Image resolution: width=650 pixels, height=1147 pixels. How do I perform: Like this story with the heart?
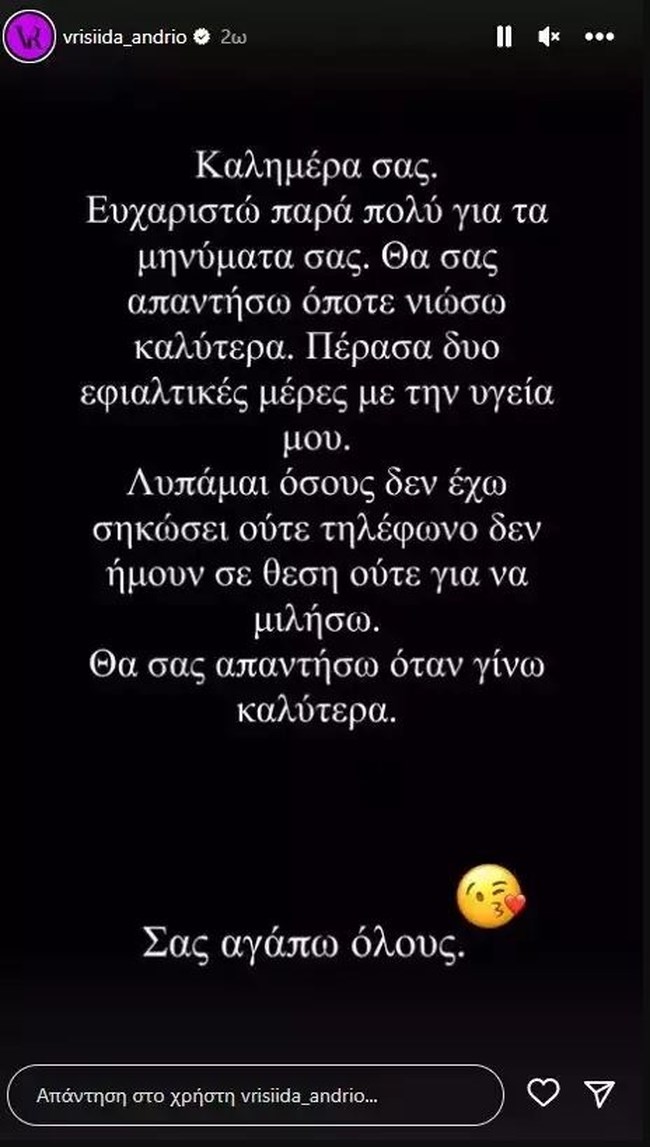click(x=543, y=1094)
